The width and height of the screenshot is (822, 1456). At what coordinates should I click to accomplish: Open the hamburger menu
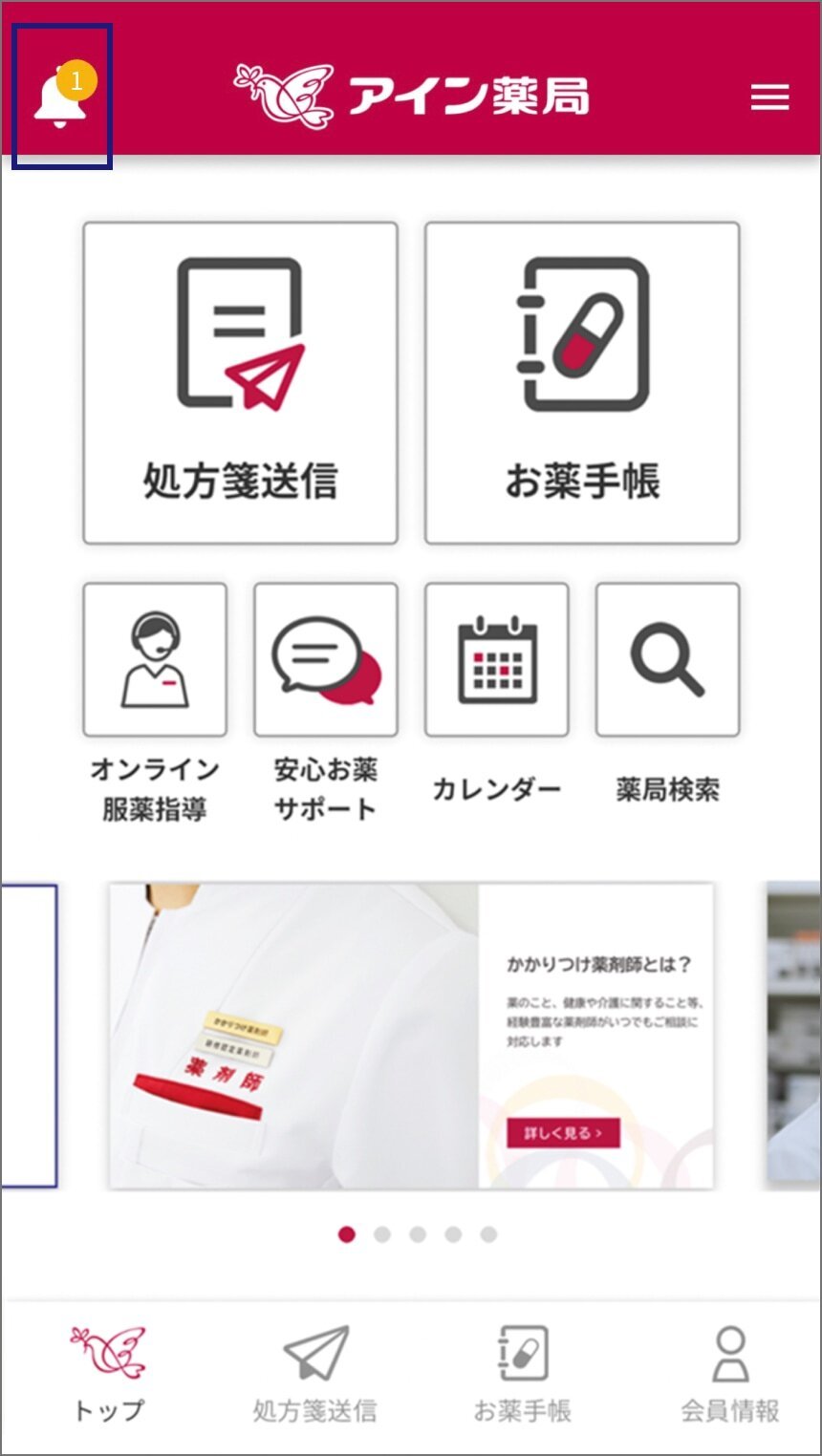coord(769,97)
